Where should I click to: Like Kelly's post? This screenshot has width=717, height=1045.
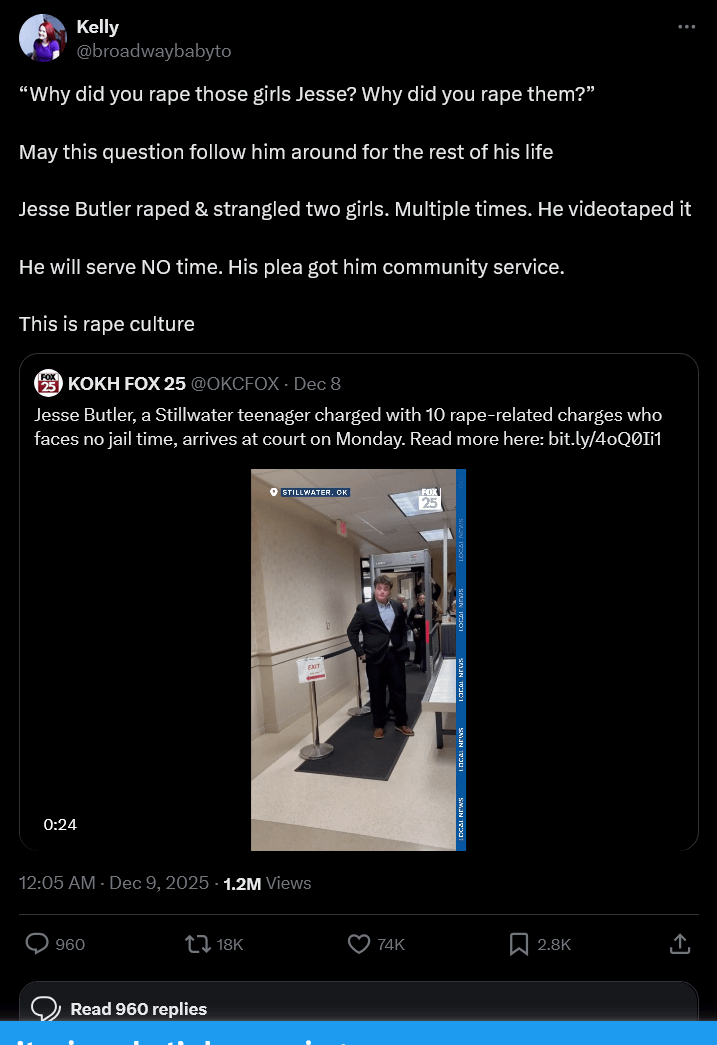(358, 943)
